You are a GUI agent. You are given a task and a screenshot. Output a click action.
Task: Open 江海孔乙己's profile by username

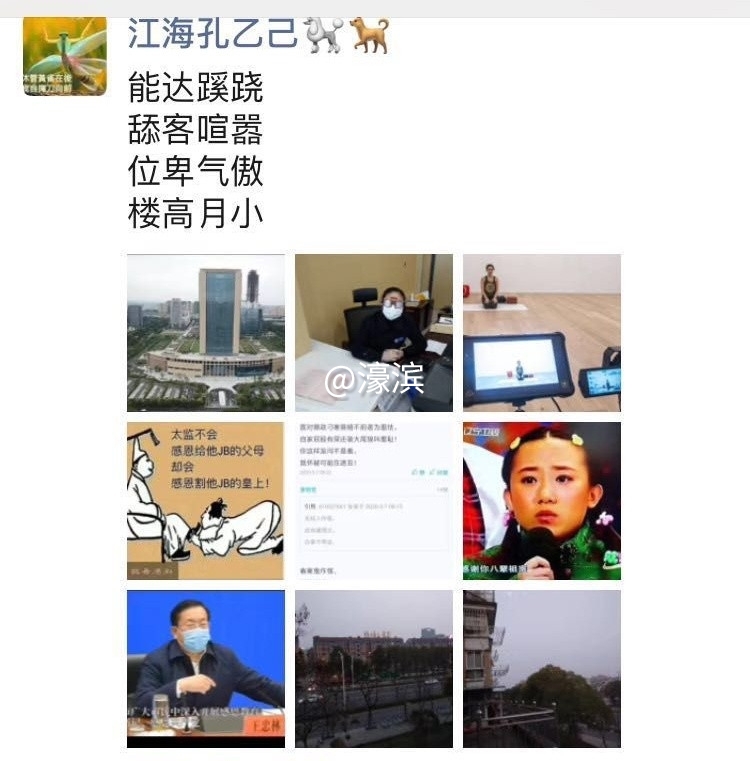click(x=213, y=36)
